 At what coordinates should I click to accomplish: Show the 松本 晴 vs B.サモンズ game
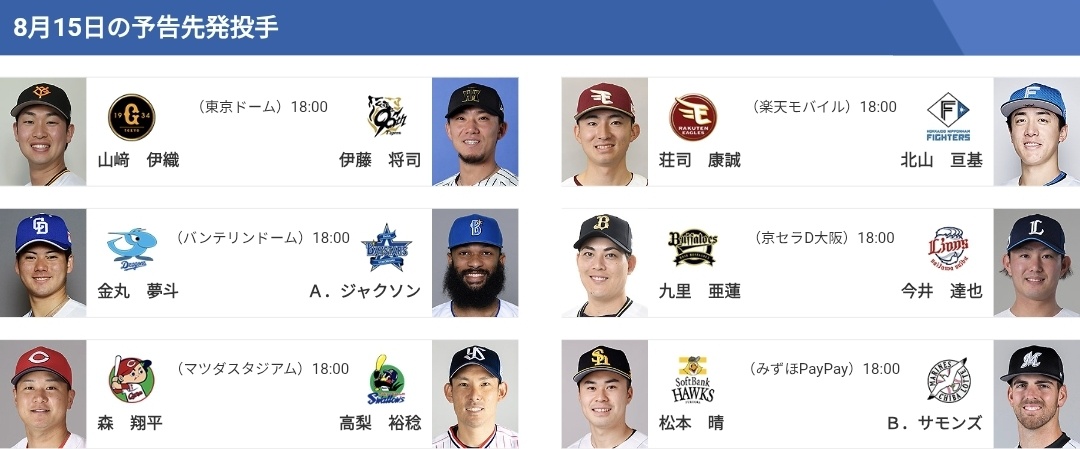pos(820,394)
